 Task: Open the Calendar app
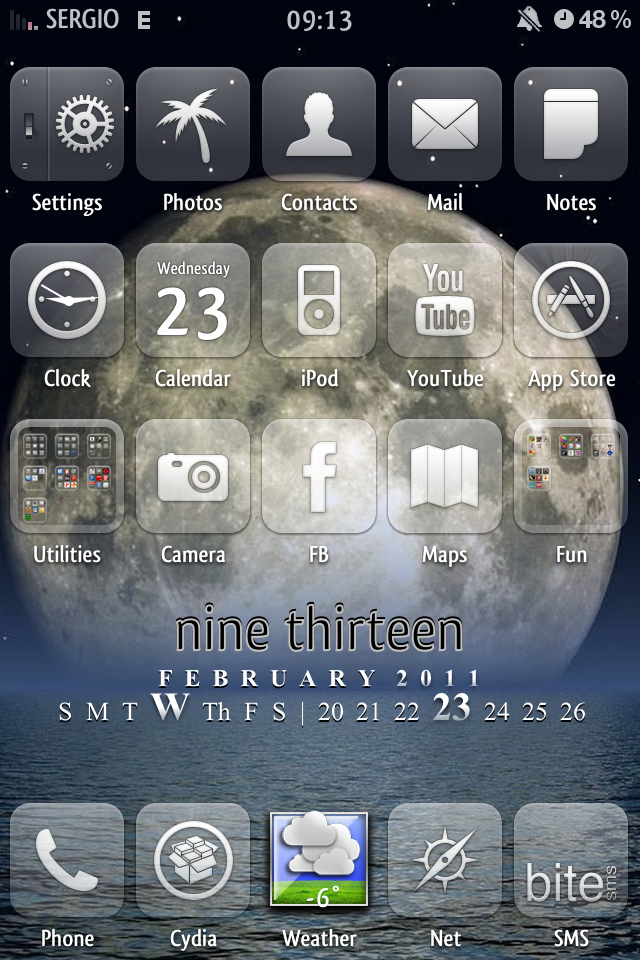(193, 301)
